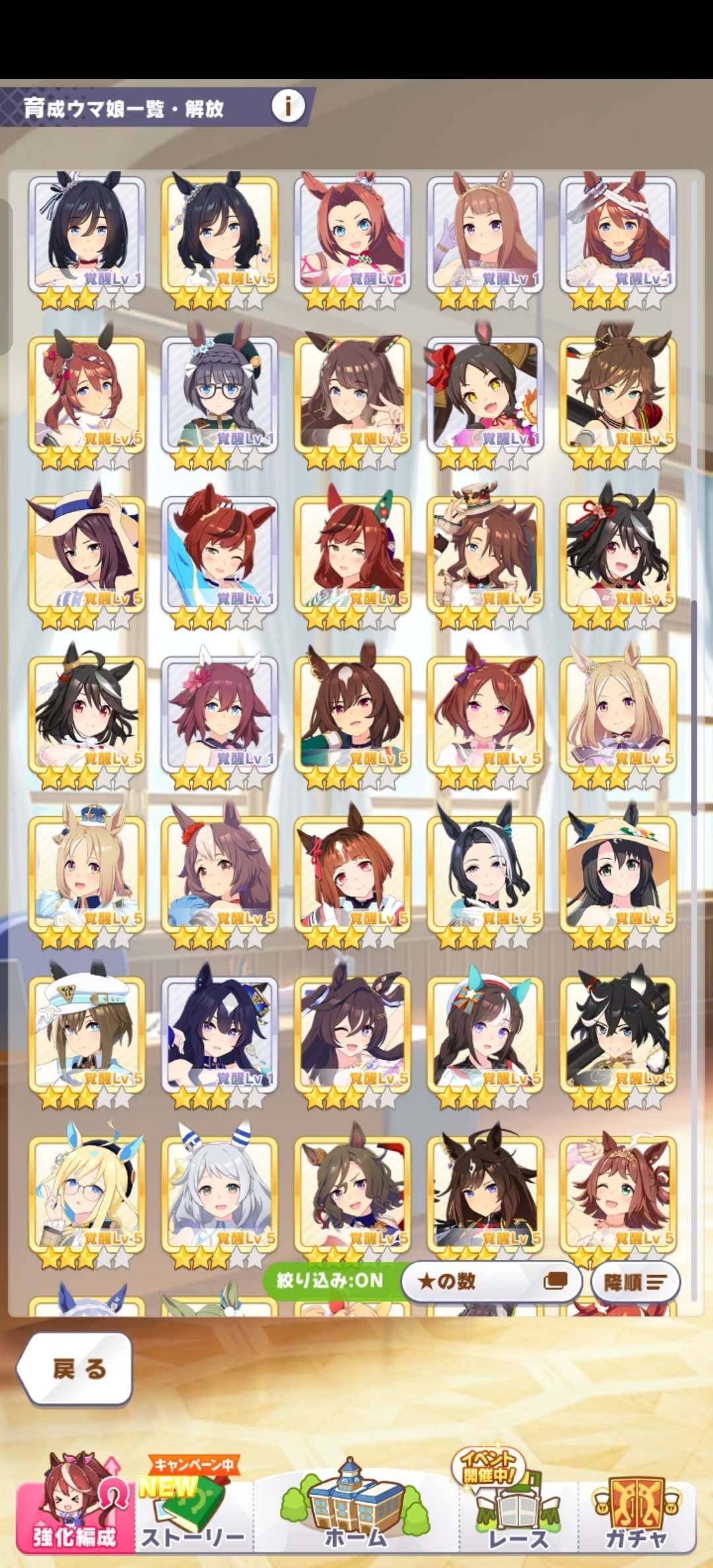
Task: Open the black-haired character in the flowered sun hat
Action: [x=618, y=874]
